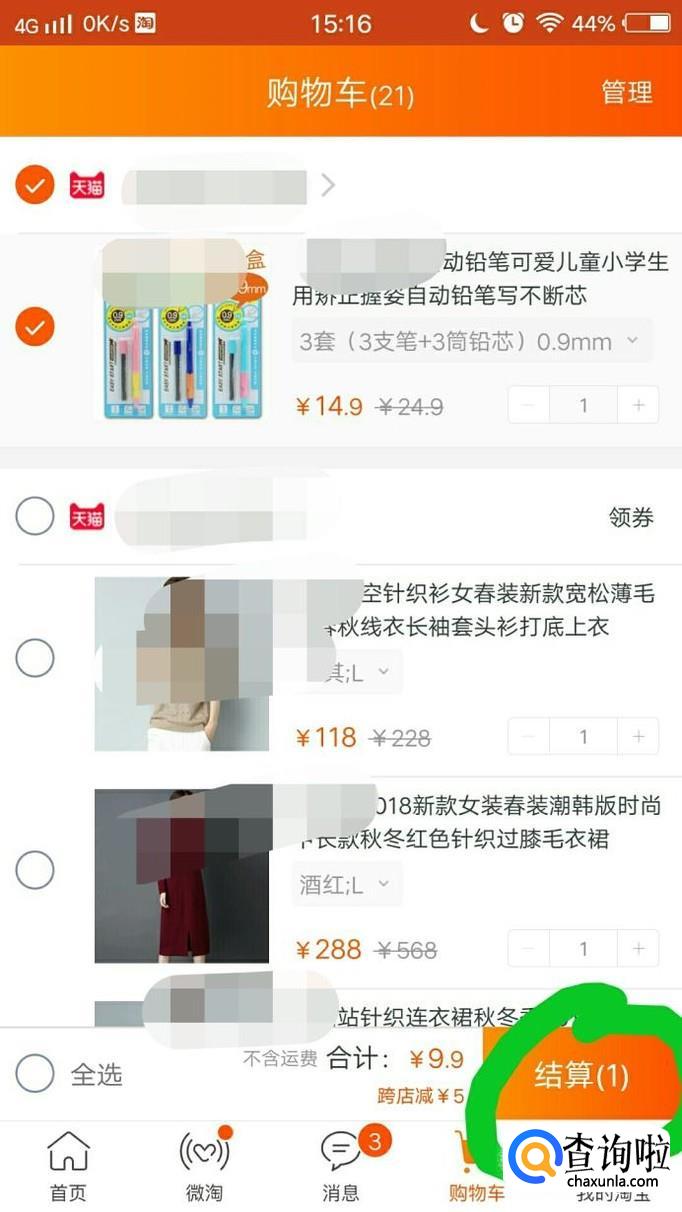Viewport: 682px width, 1212px height.
Task: Uncheck the first Tmall shop checkbox
Action: (35, 185)
